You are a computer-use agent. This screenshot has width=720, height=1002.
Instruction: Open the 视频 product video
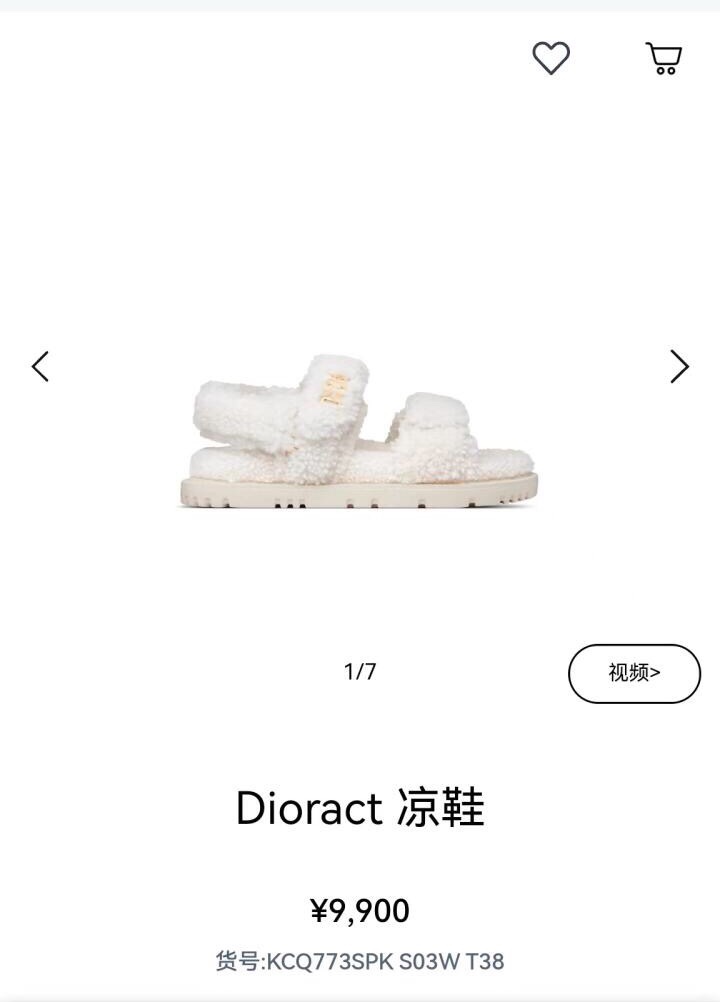(x=634, y=673)
